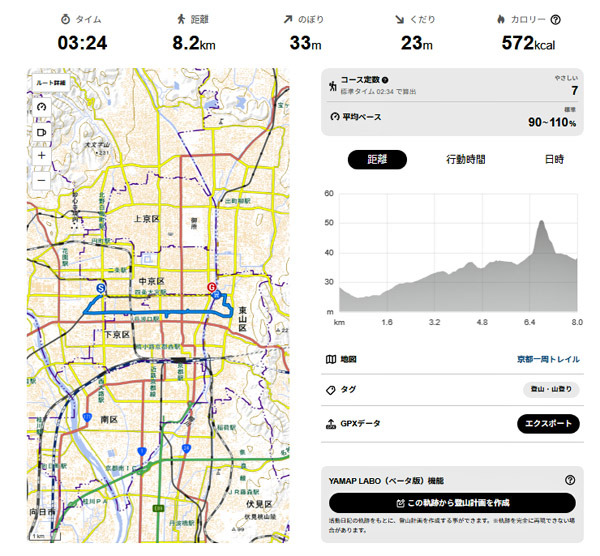This screenshot has width=600, height=556.
Task: Zoom out the map with minus button
Action: (x=41, y=180)
